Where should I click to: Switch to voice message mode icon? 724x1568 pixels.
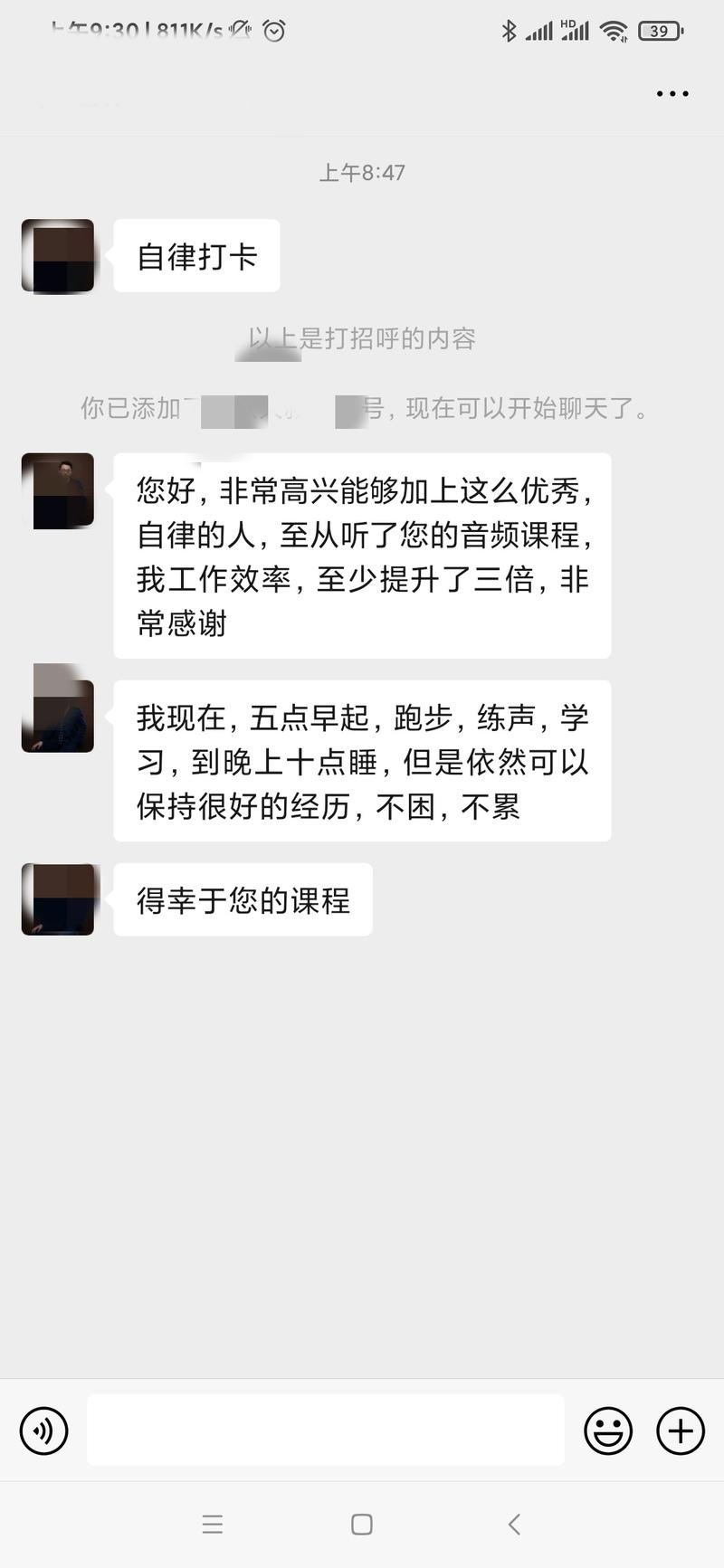point(43,1430)
